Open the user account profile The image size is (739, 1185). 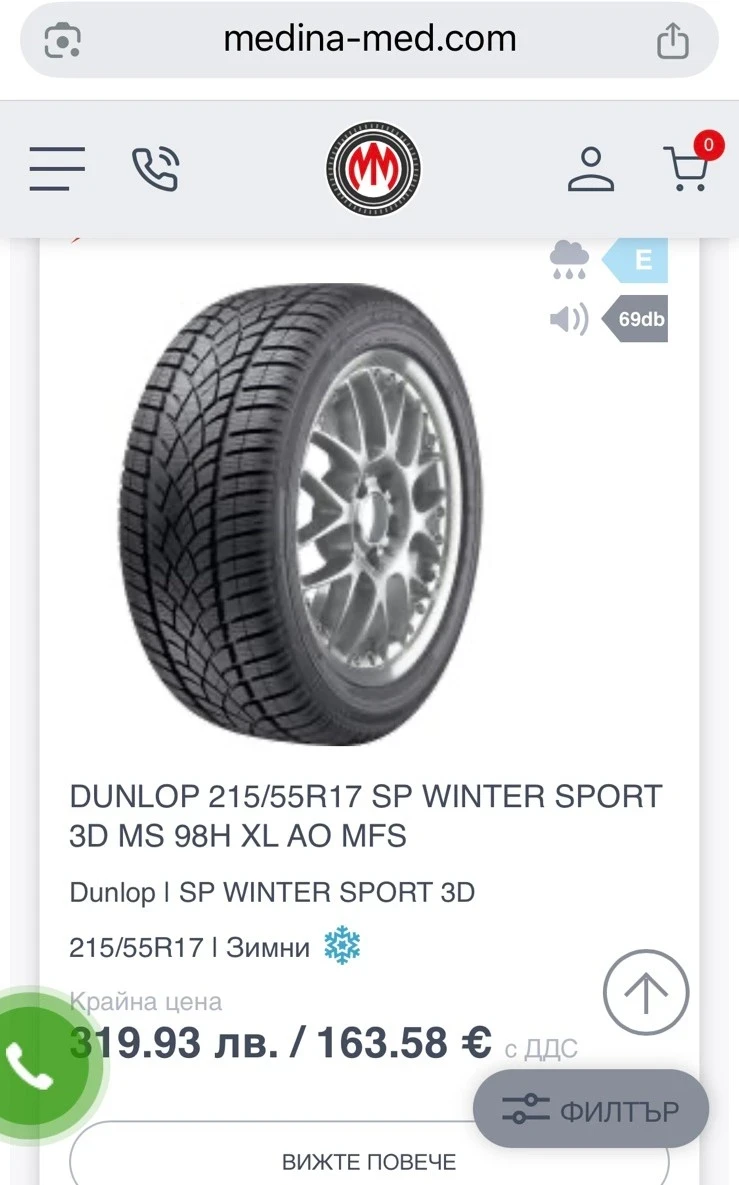[590, 168]
